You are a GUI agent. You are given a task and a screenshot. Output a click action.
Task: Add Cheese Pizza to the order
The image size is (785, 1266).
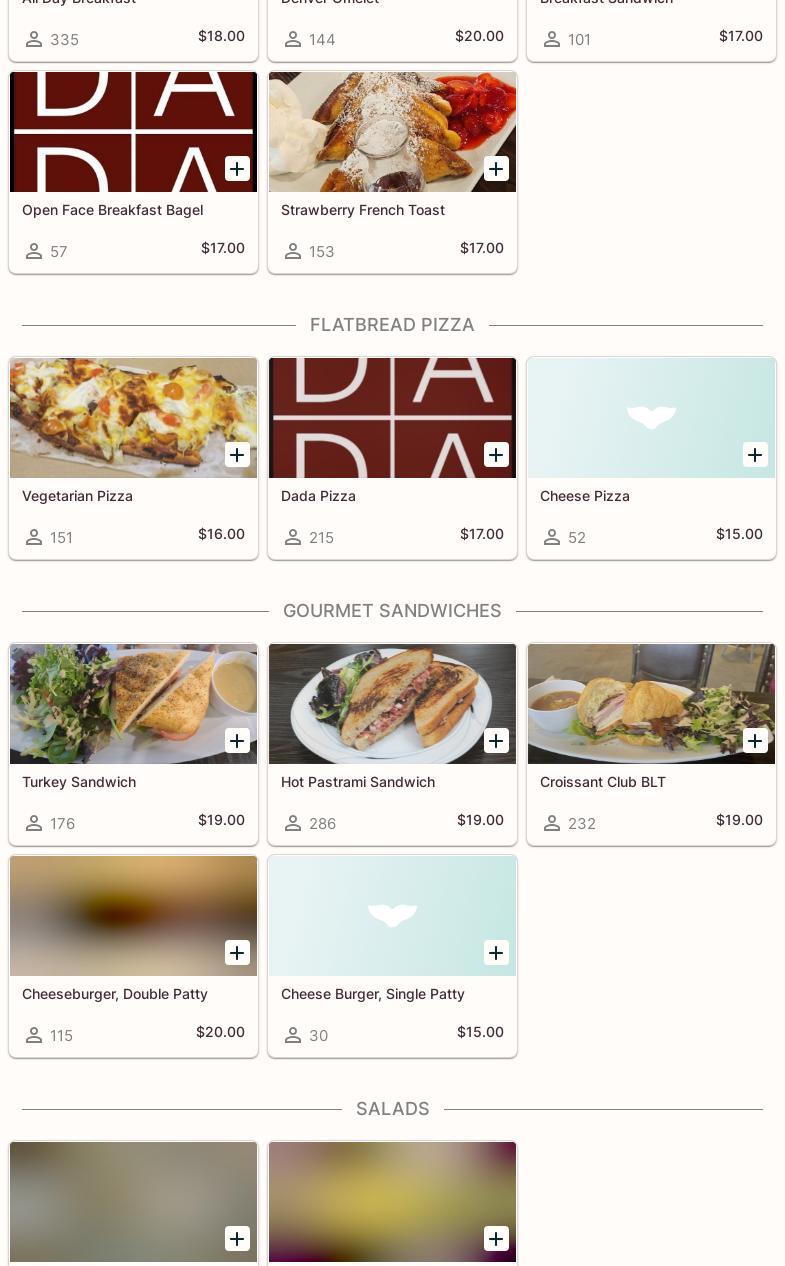(755, 455)
